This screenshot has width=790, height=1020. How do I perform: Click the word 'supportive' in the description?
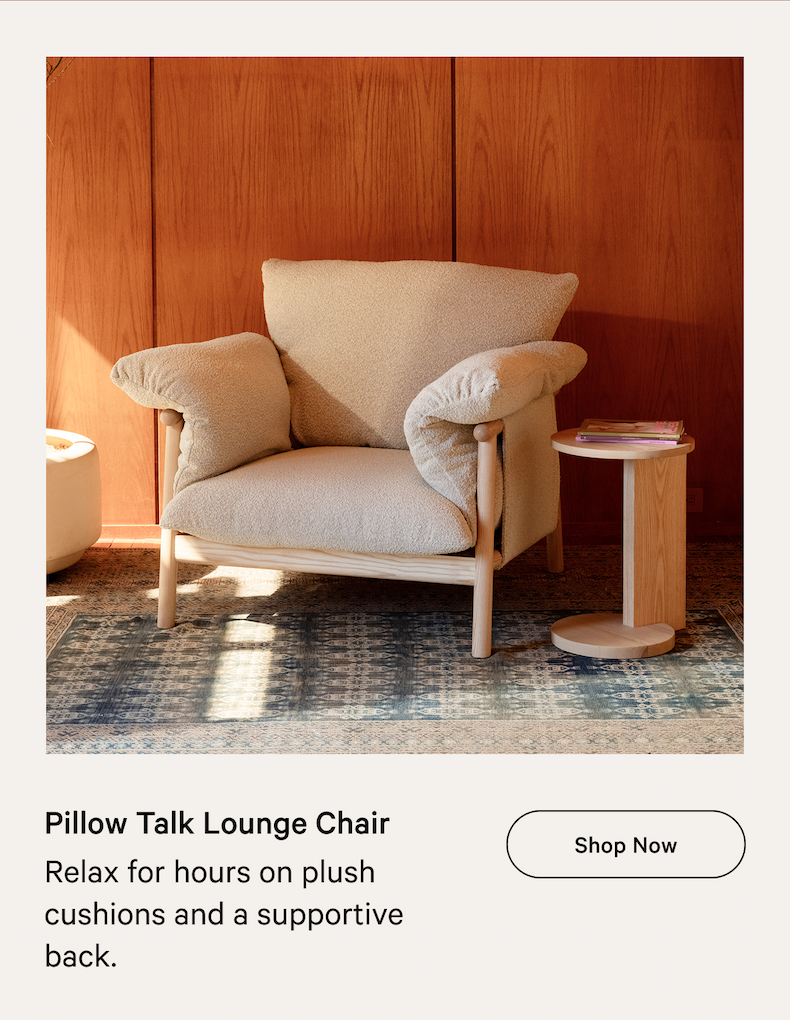[337, 913]
